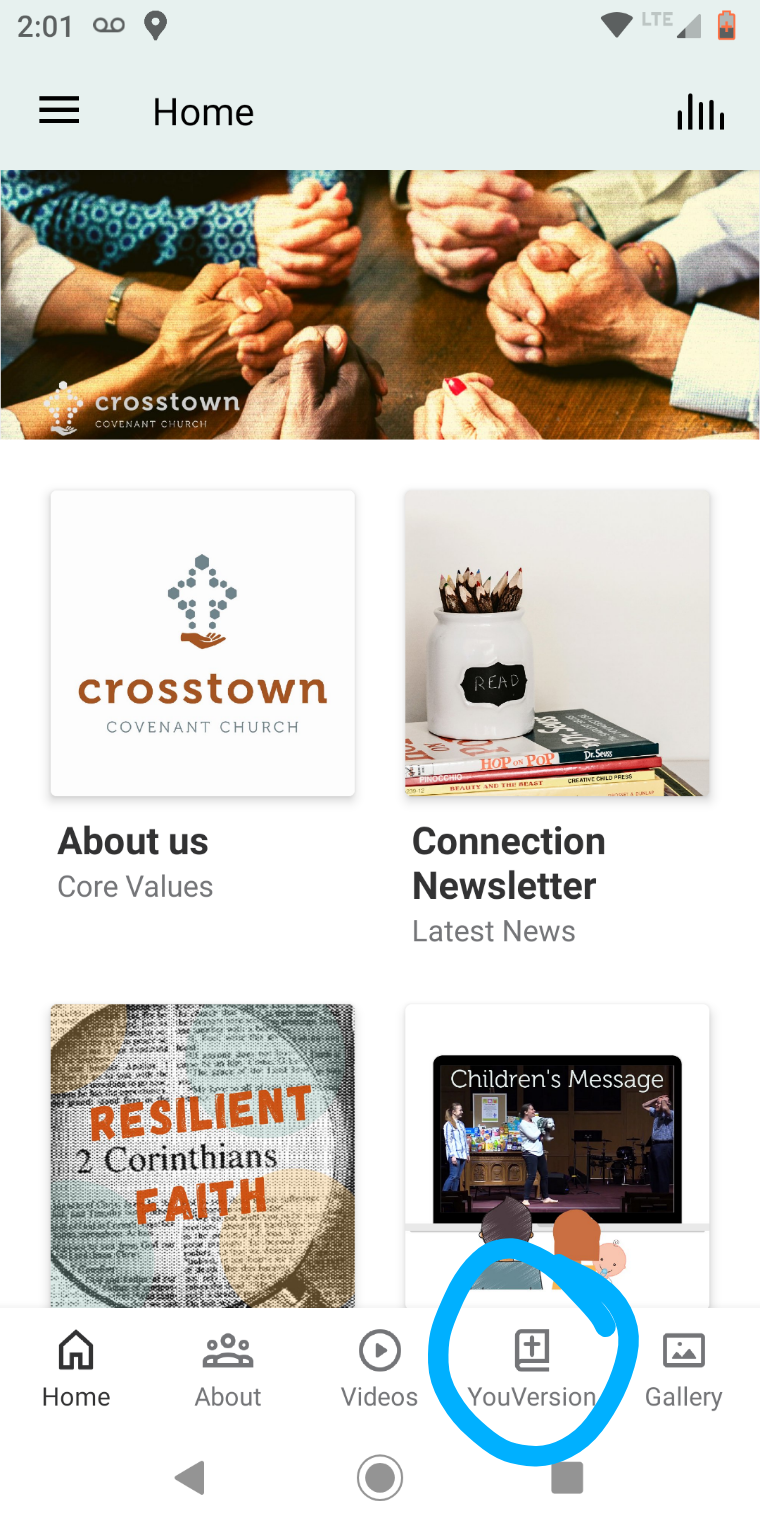This screenshot has height=1529, width=760.
Task: Switch to the YouVersion tab
Action: click(532, 1370)
